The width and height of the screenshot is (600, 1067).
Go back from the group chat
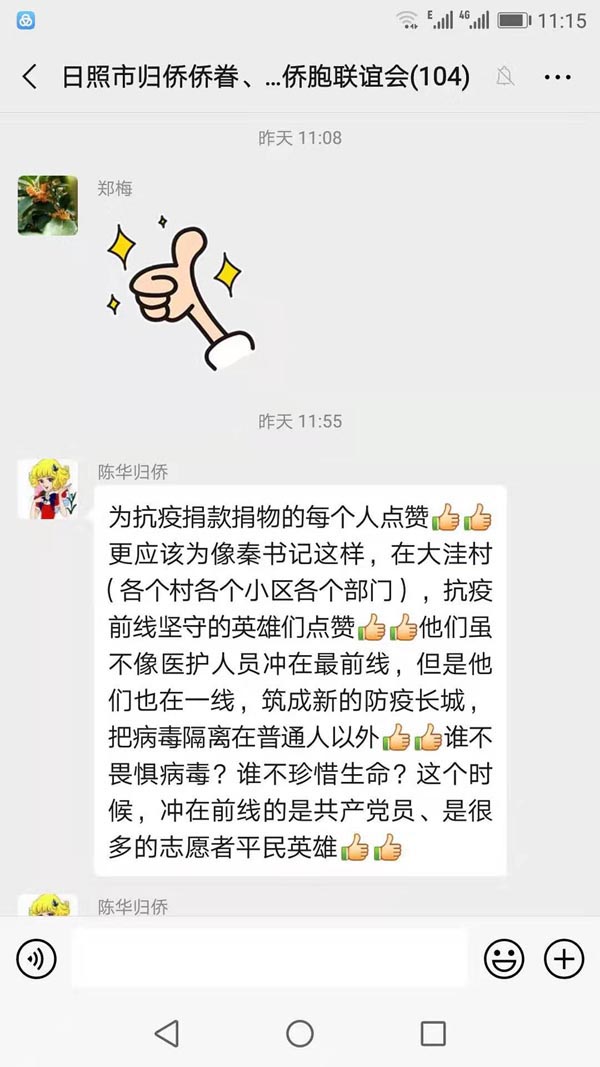coord(29,77)
